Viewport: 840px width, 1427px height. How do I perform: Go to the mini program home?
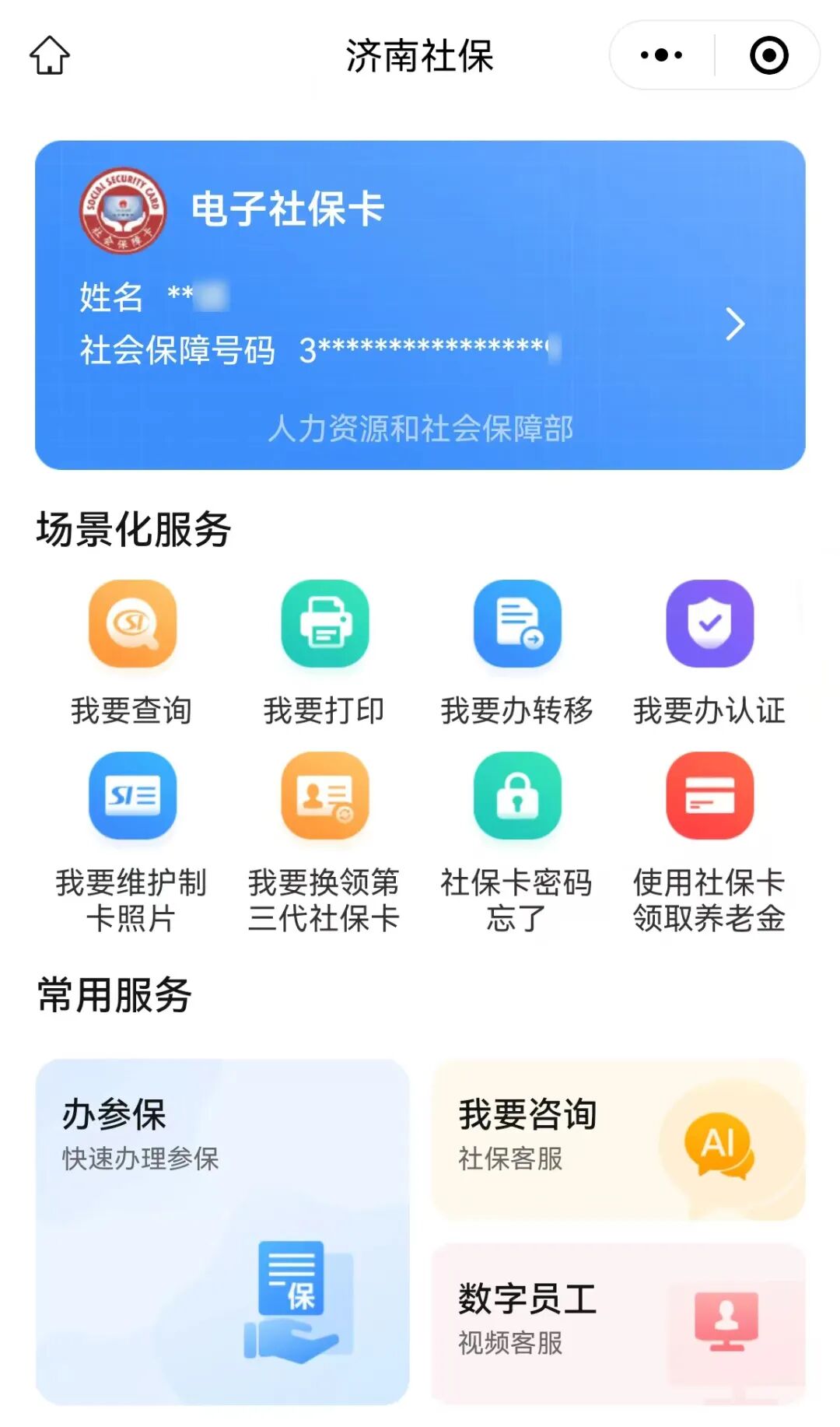[x=50, y=55]
